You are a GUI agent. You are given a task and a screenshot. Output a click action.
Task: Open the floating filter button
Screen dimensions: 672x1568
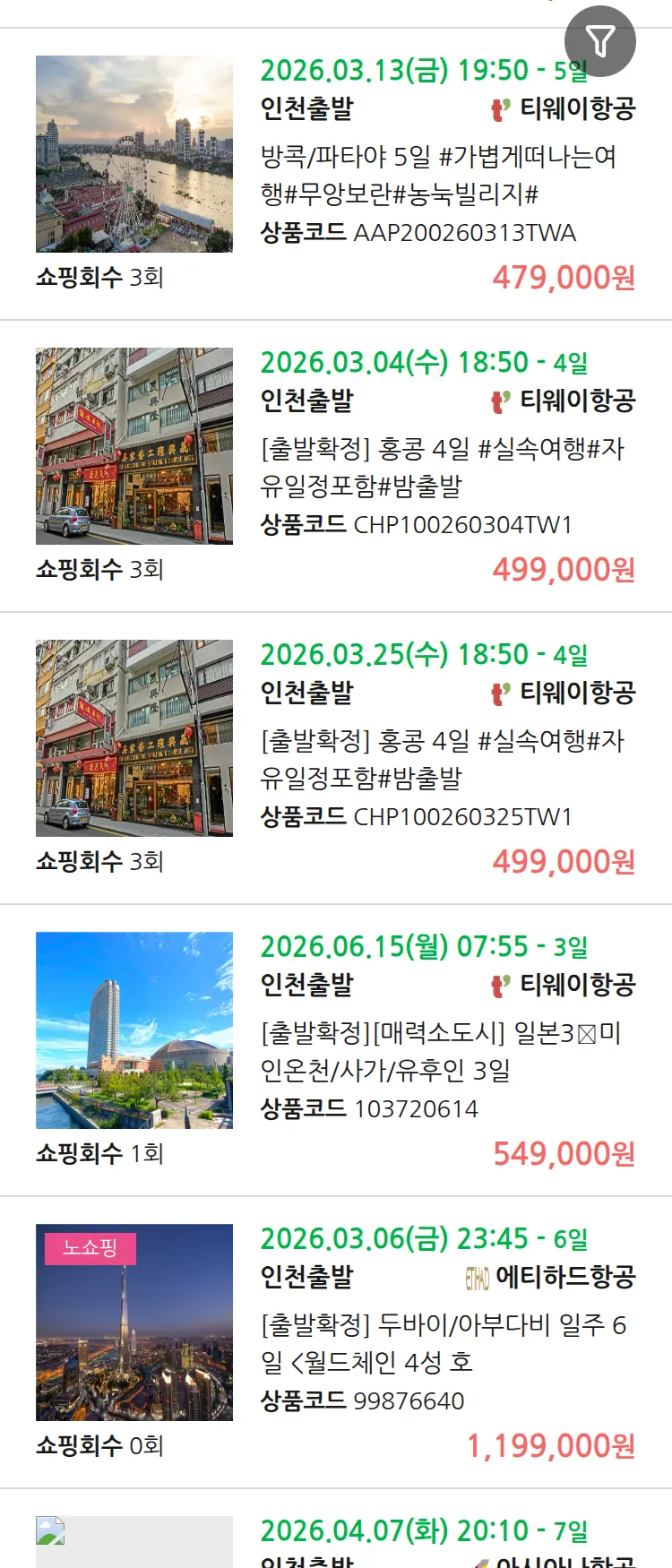[x=600, y=41]
